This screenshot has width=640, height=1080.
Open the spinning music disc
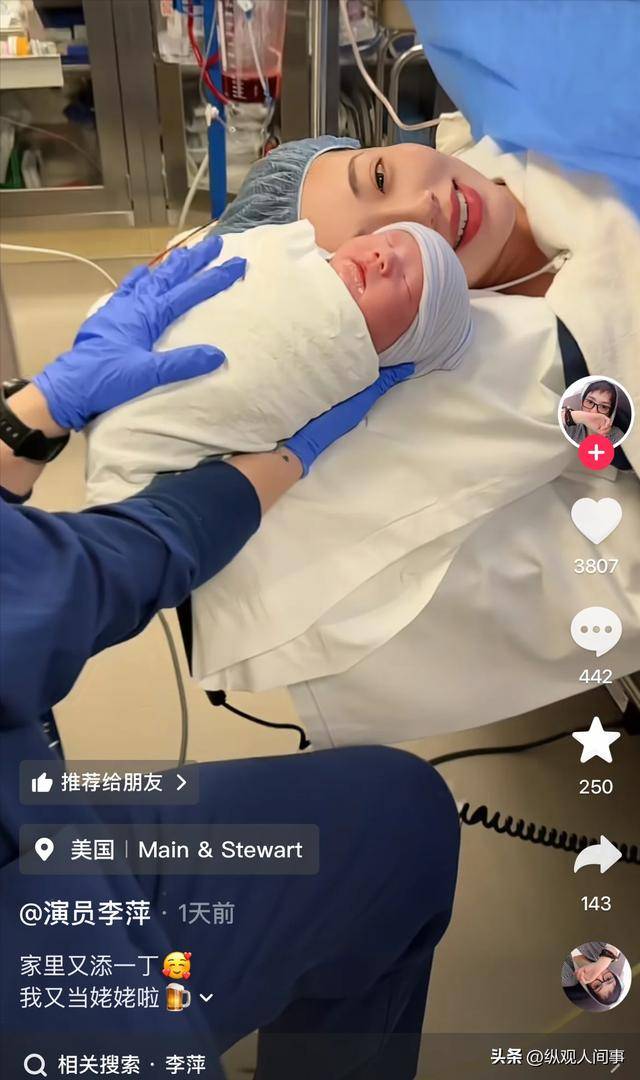coord(596,976)
